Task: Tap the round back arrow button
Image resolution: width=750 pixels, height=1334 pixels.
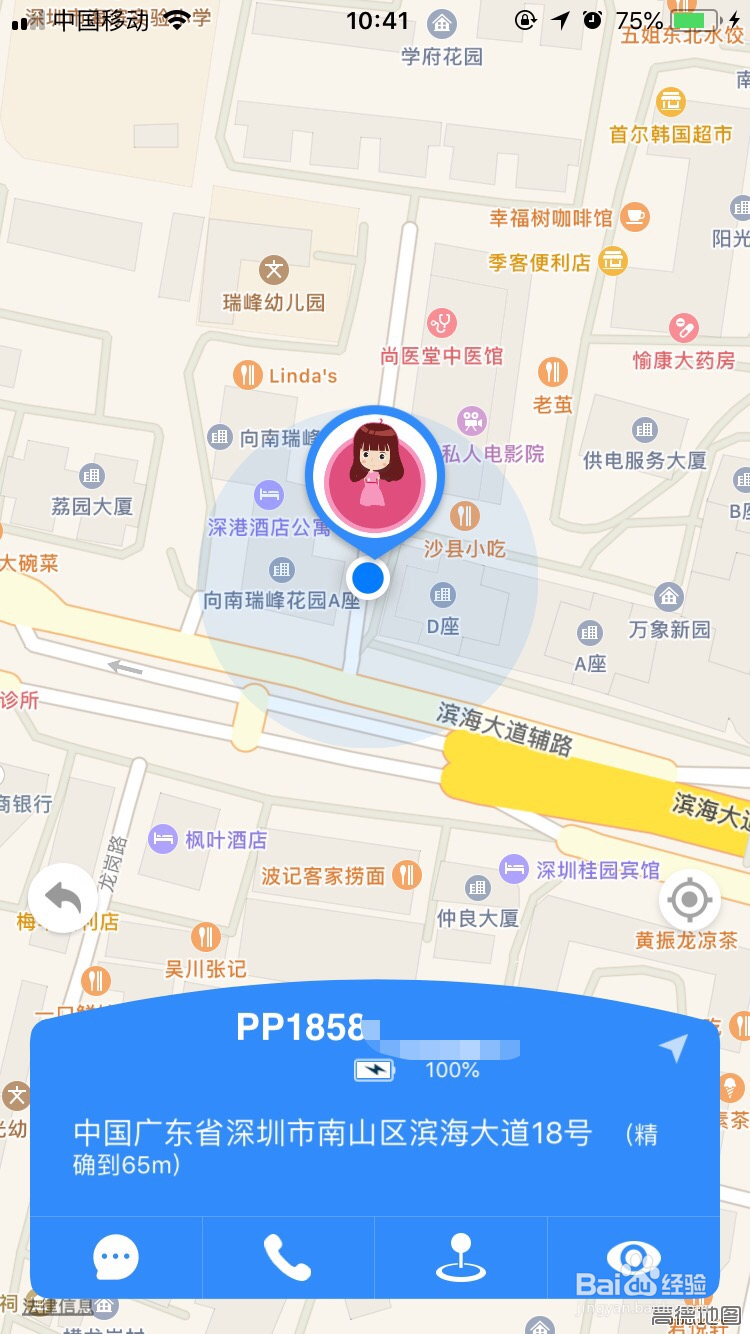Action: (x=63, y=898)
